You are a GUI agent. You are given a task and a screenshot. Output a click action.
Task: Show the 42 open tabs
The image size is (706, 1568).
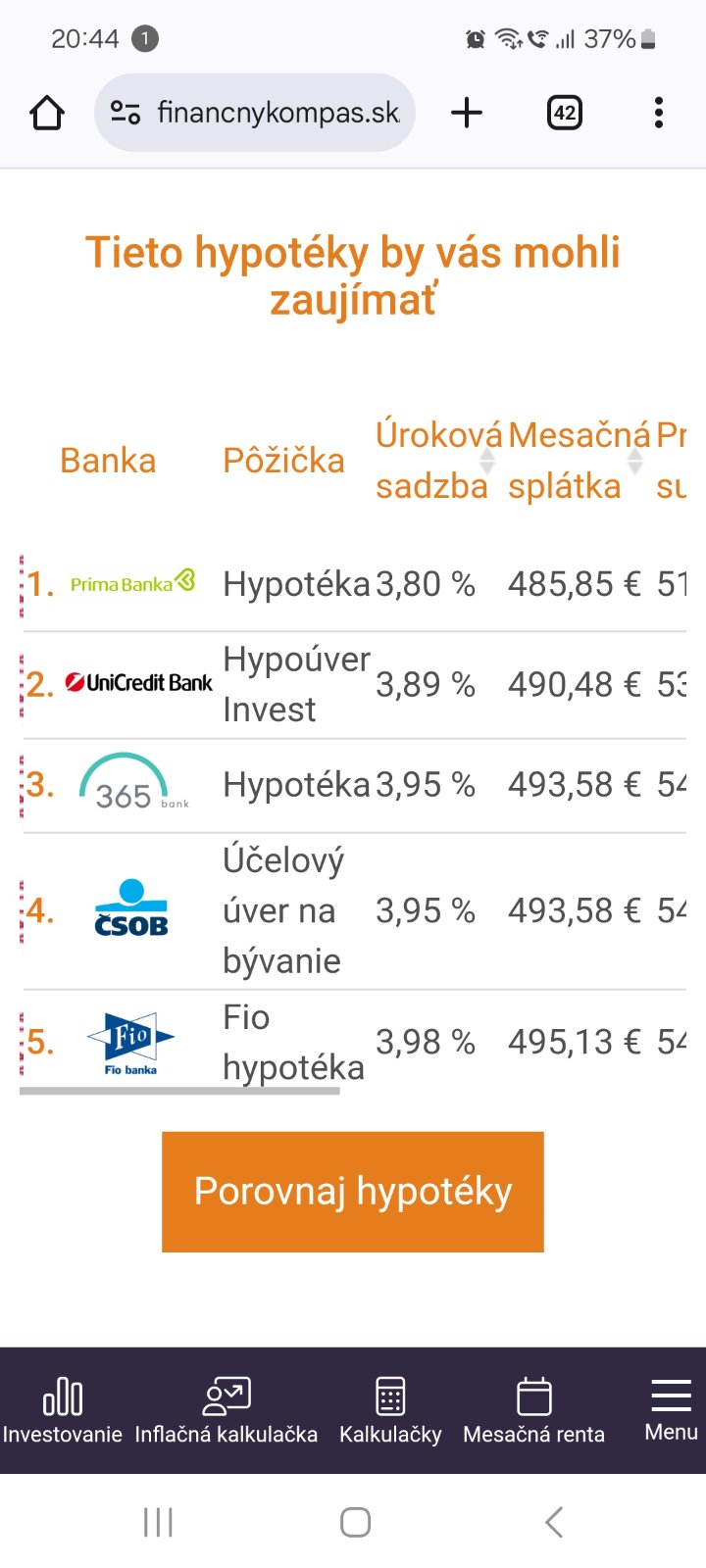click(x=564, y=114)
